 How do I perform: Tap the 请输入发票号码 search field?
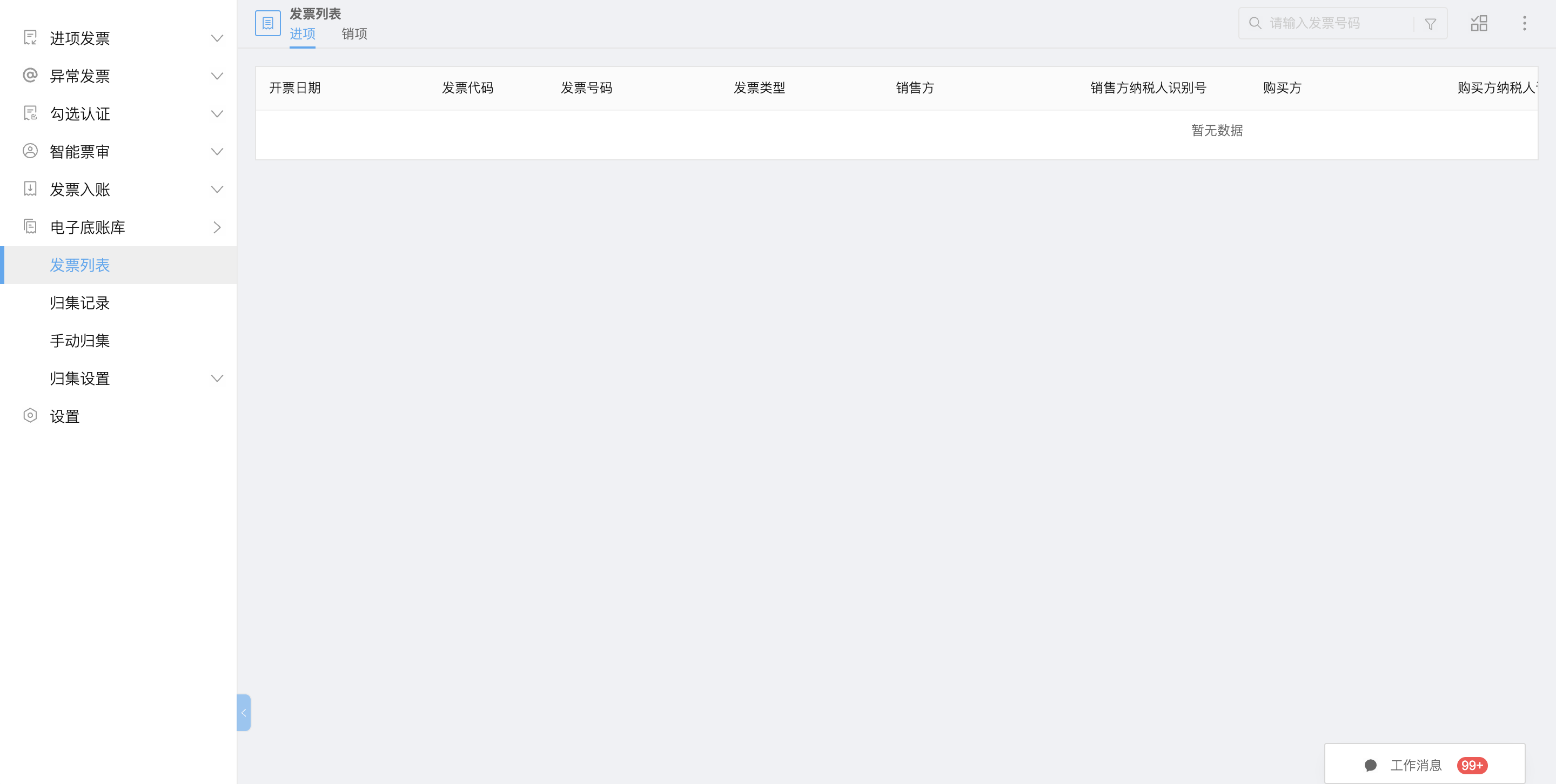[x=1335, y=24]
